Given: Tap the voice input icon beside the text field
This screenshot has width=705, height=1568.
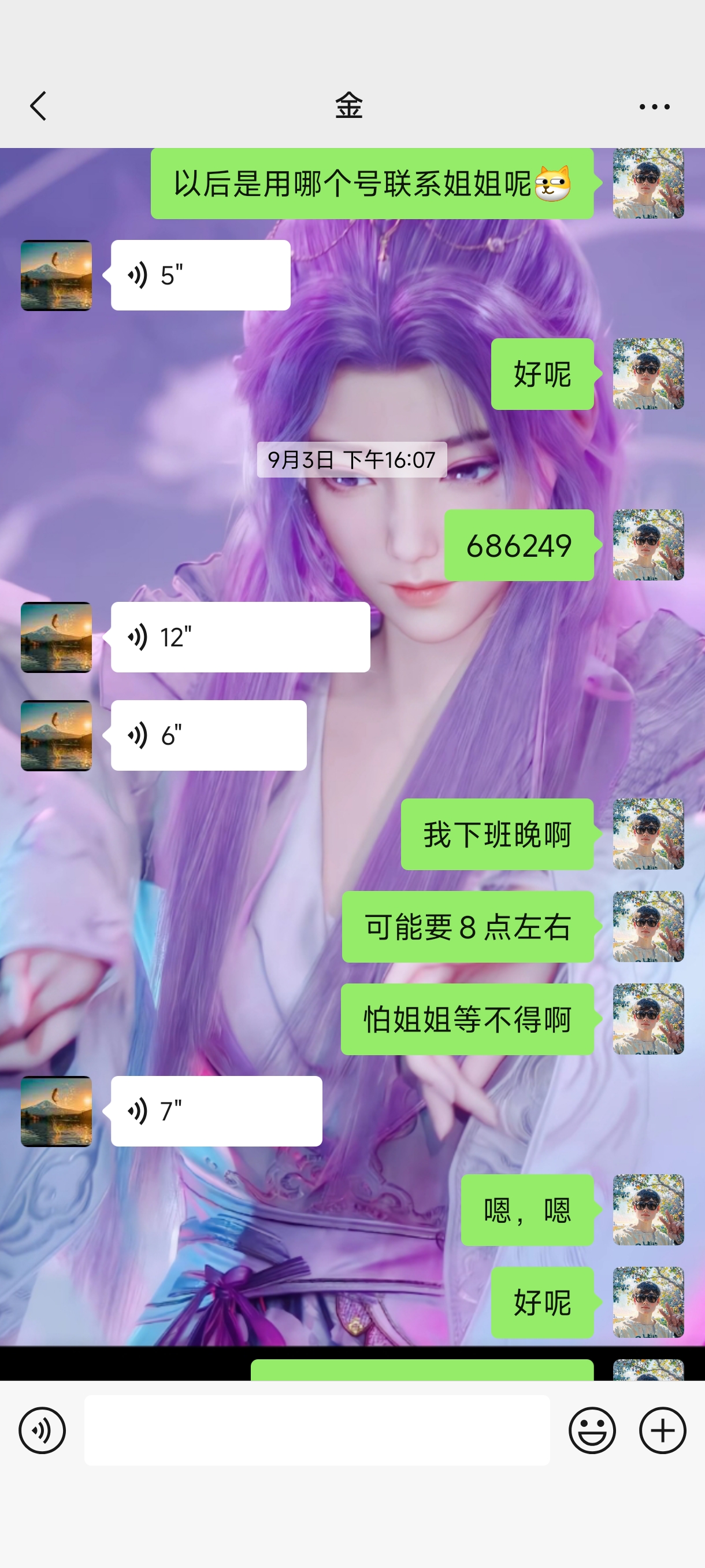Looking at the screenshot, I should [43, 1431].
